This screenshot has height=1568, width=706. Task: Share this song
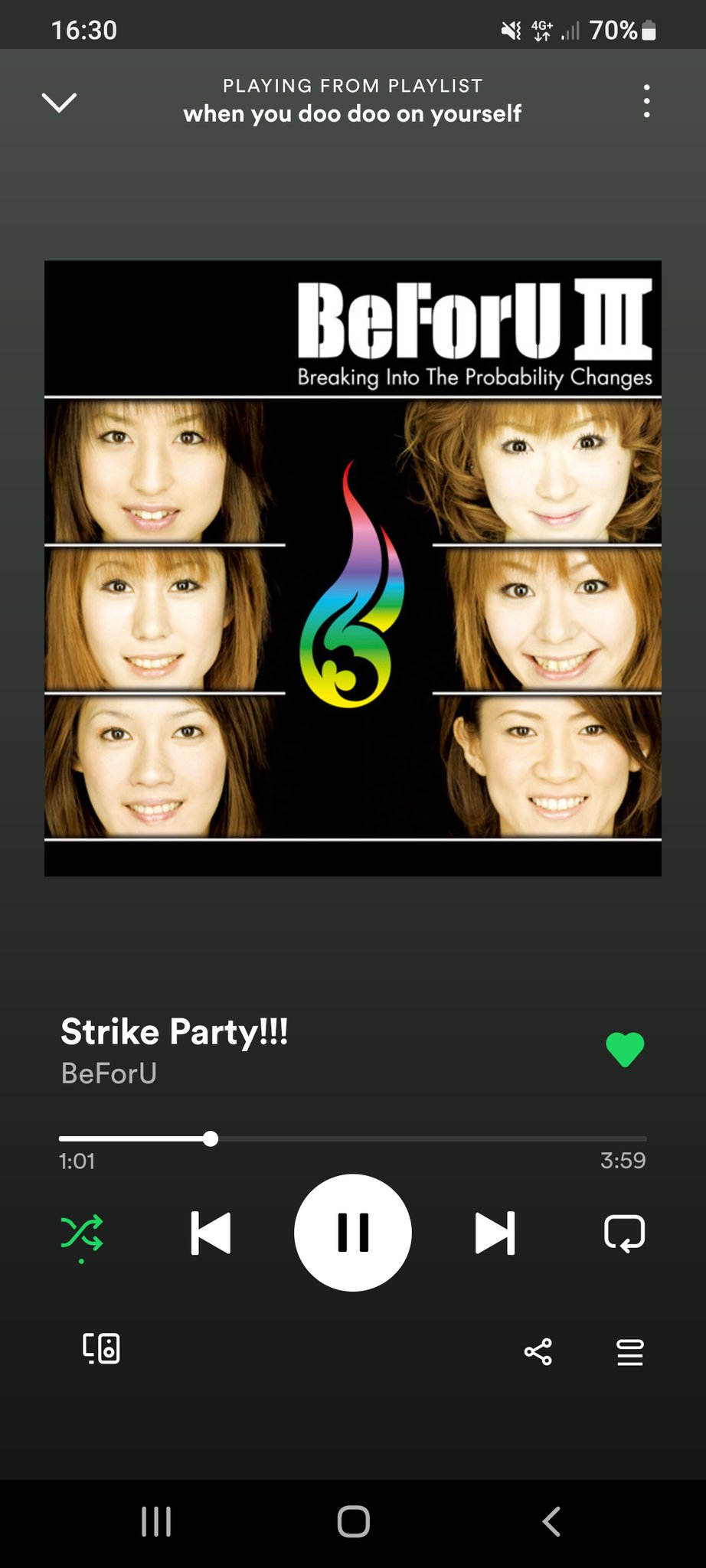click(538, 1352)
